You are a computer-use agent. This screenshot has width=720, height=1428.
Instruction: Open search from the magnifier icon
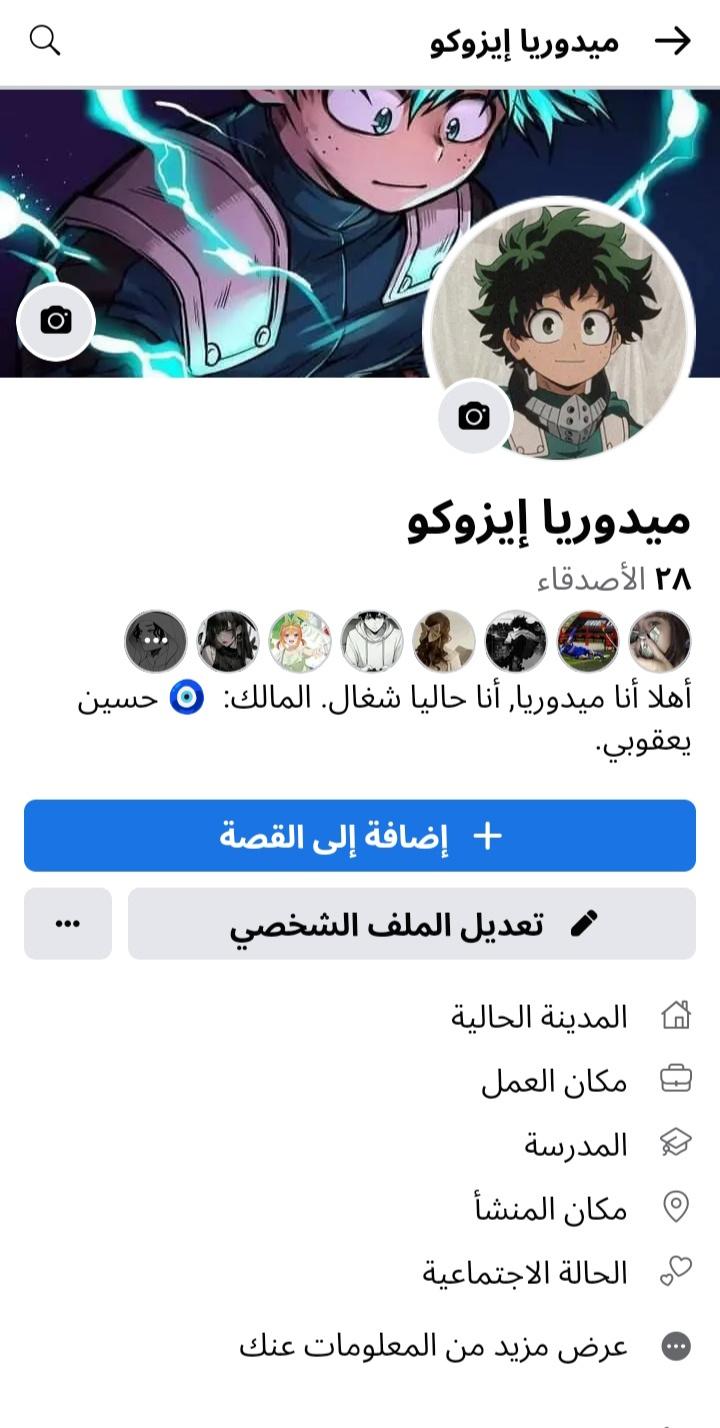point(45,41)
